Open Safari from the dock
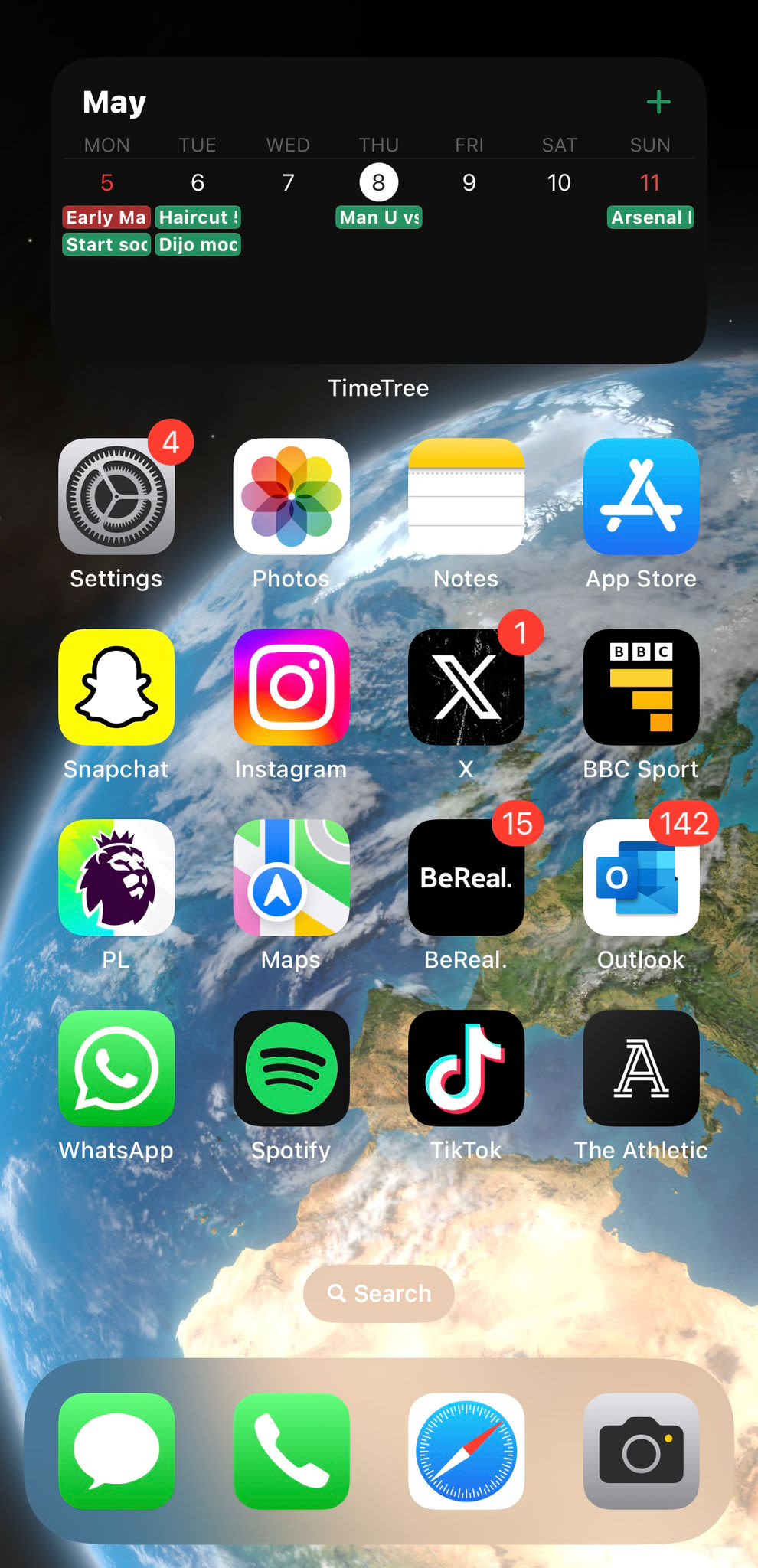Image resolution: width=758 pixels, height=1568 pixels. click(x=466, y=1451)
